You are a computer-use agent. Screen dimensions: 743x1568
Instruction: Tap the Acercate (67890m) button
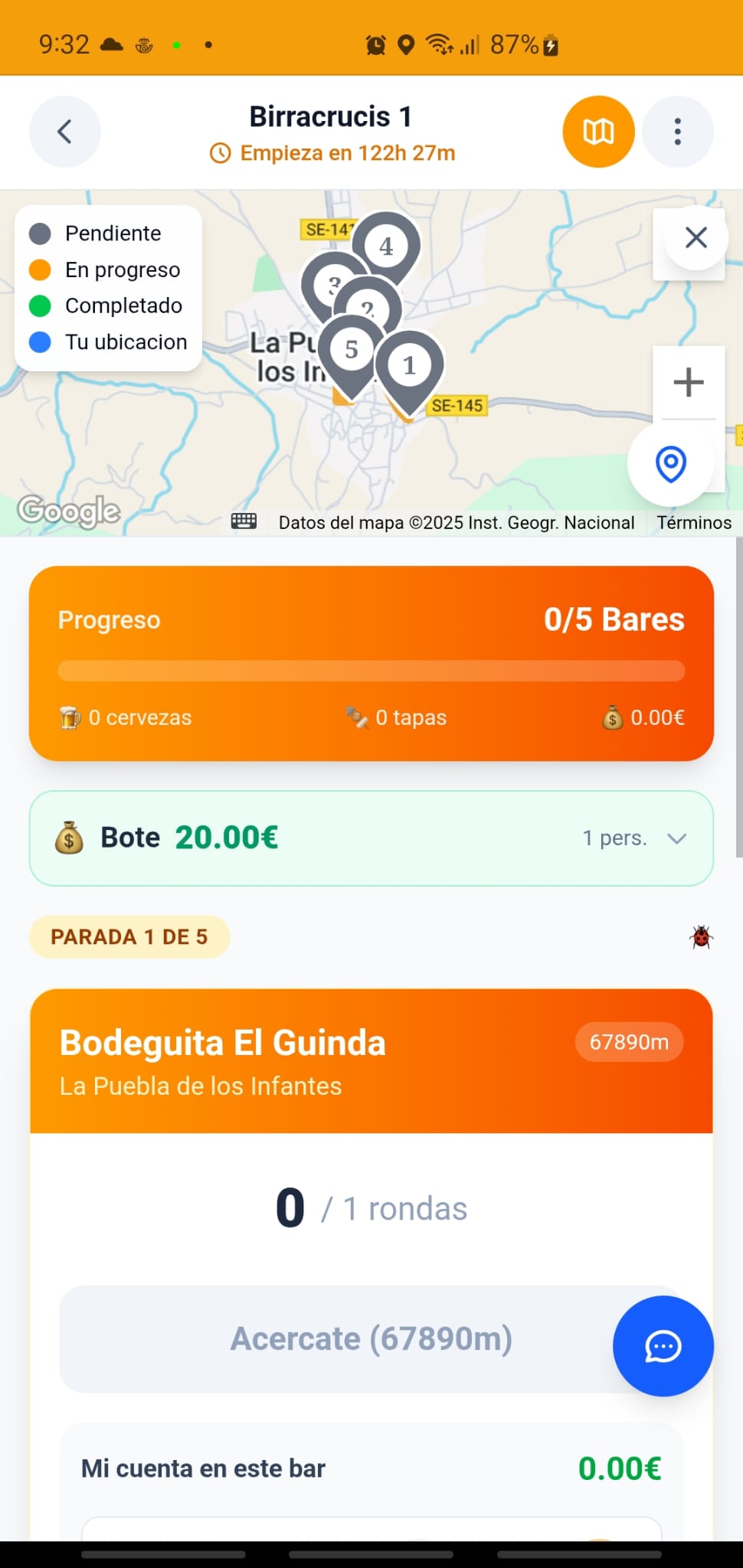click(371, 1338)
